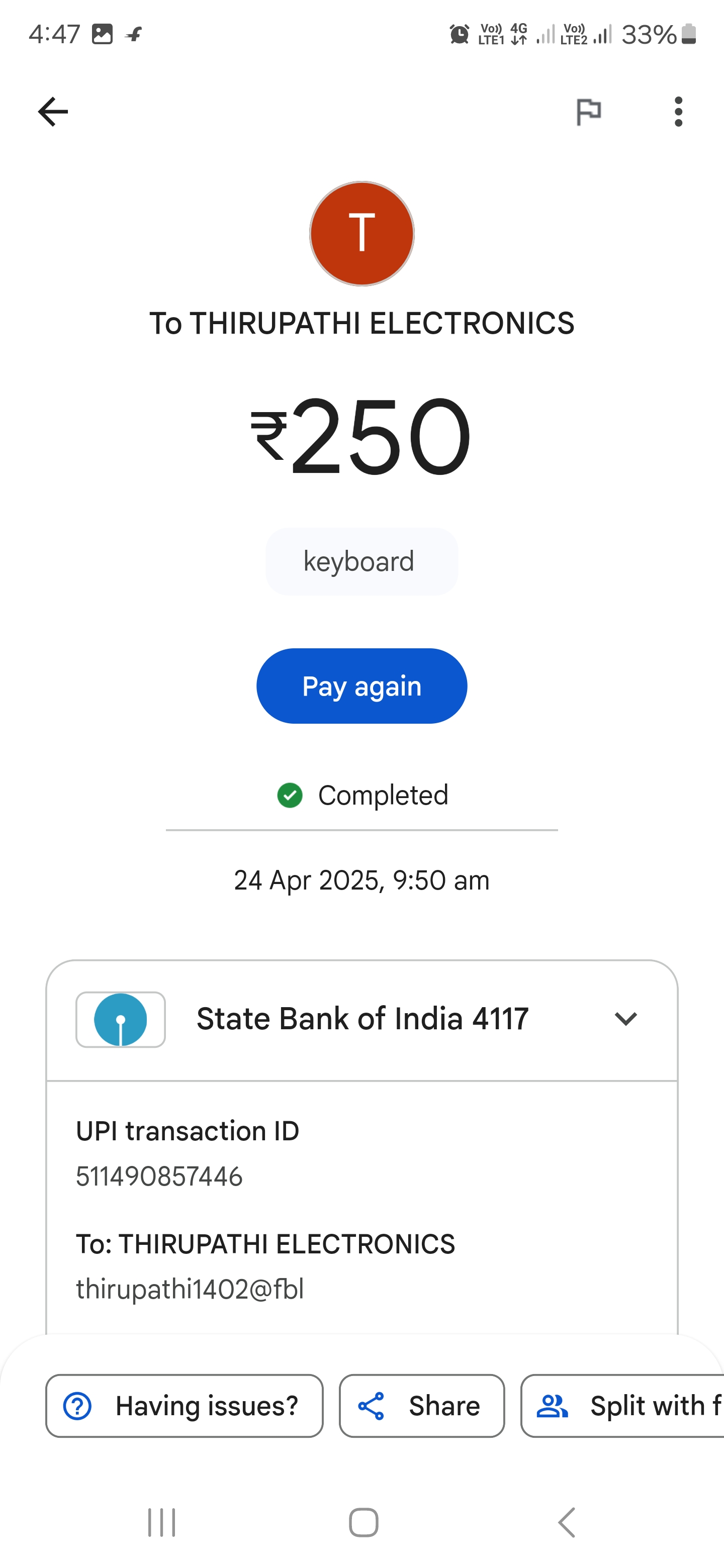Screen dimensions: 724x1568
Task: Select Split with friends option
Action: point(622,1406)
